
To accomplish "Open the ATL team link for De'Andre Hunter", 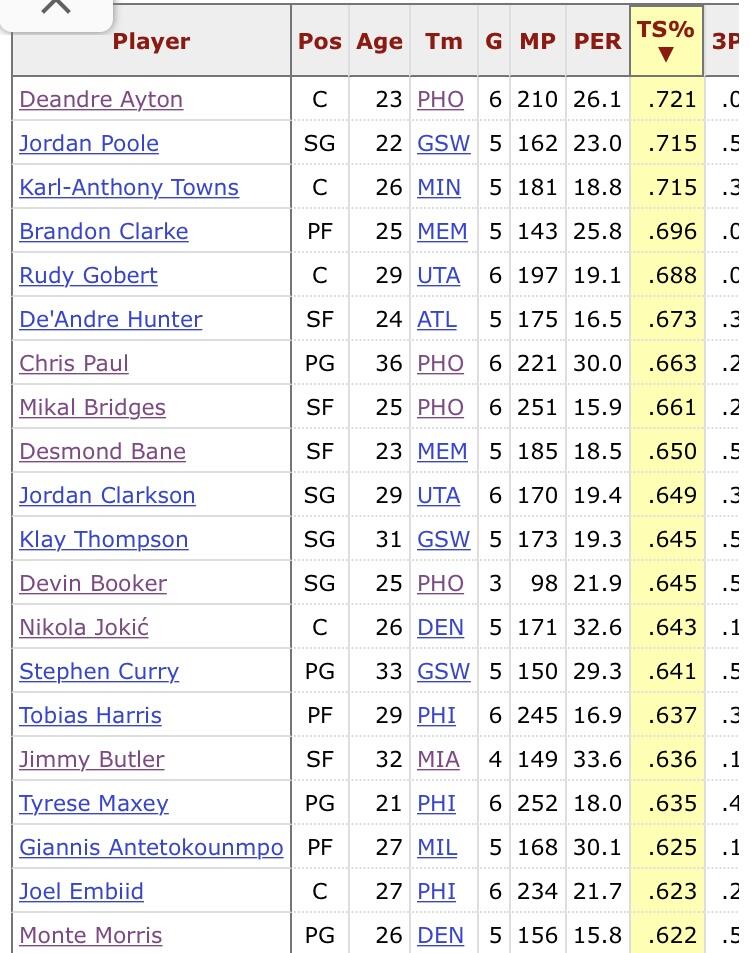I will pos(436,319).
